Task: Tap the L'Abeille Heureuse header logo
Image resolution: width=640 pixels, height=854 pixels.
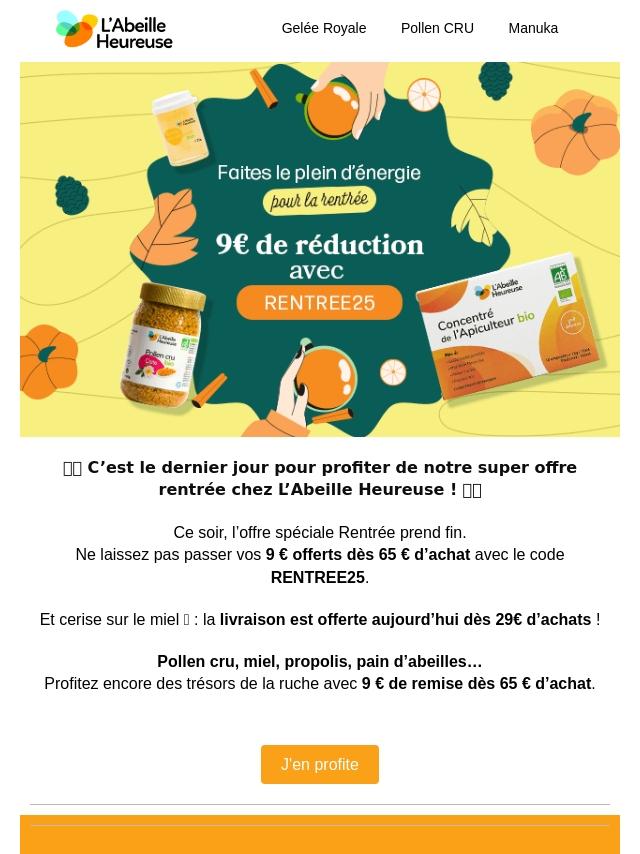Action: (x=114, y=30)
